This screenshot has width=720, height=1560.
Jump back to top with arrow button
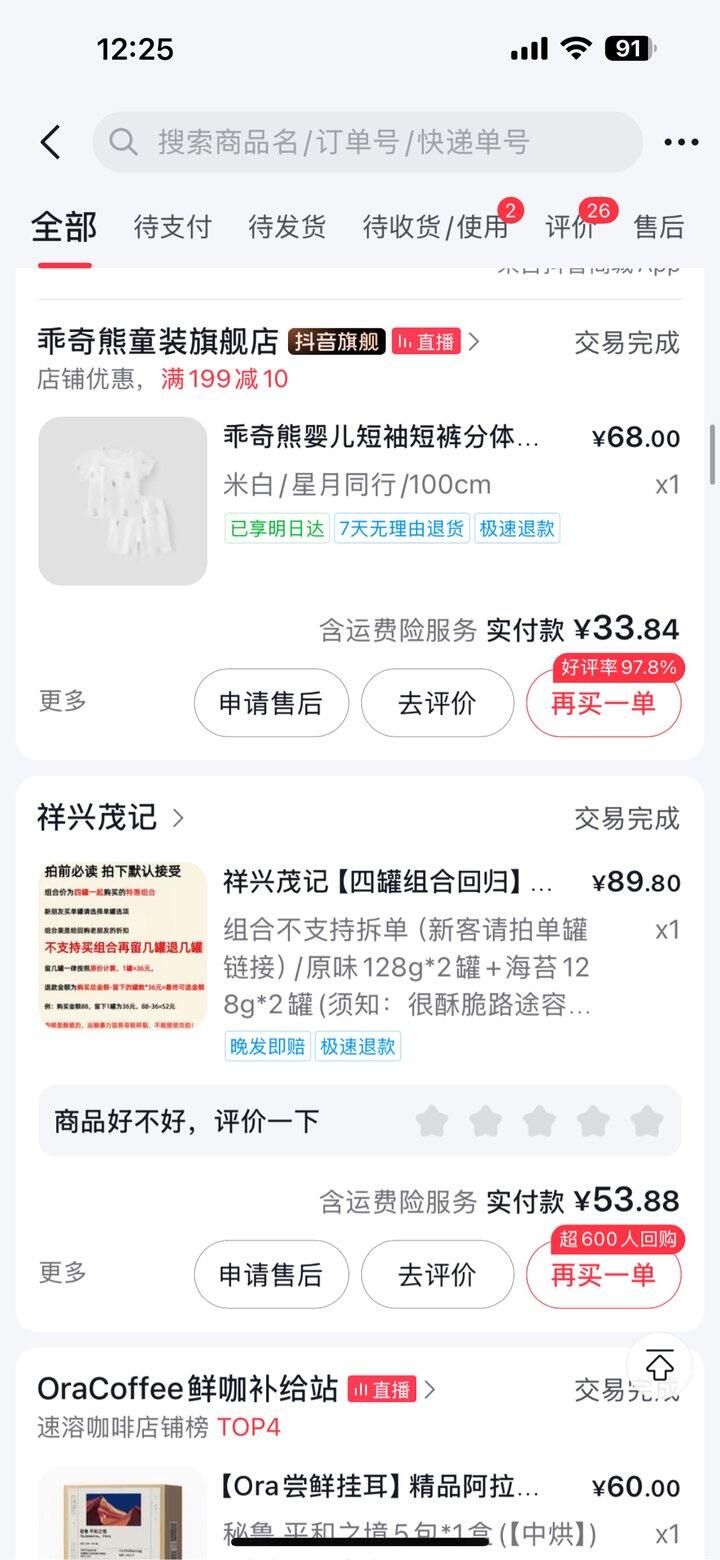pyautogui.click(x=660, y=1366)
